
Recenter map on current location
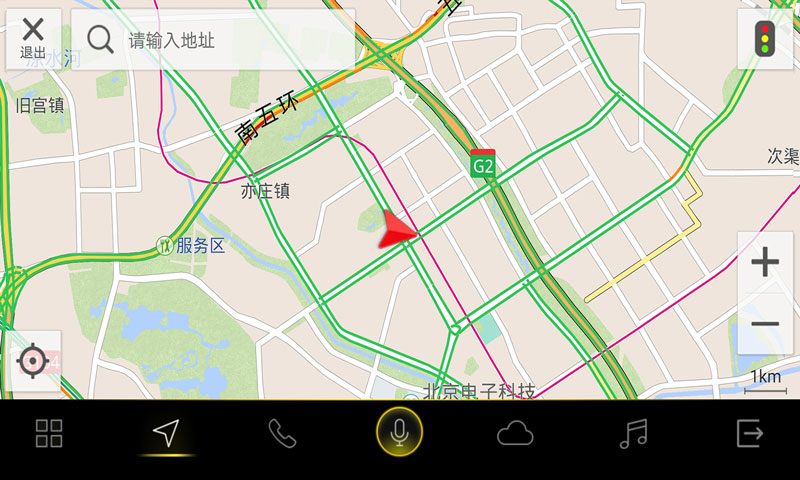coord(32,361)
